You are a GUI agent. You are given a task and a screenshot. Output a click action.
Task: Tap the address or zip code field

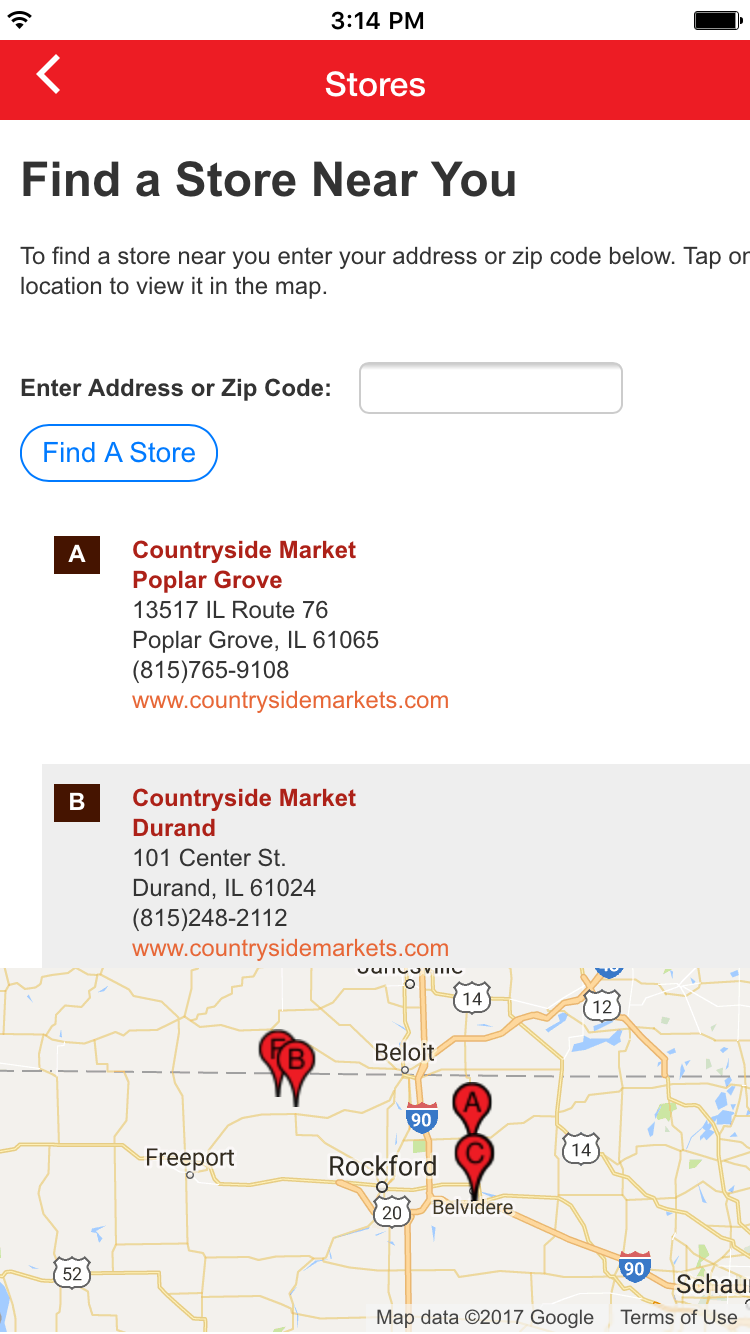490,388
